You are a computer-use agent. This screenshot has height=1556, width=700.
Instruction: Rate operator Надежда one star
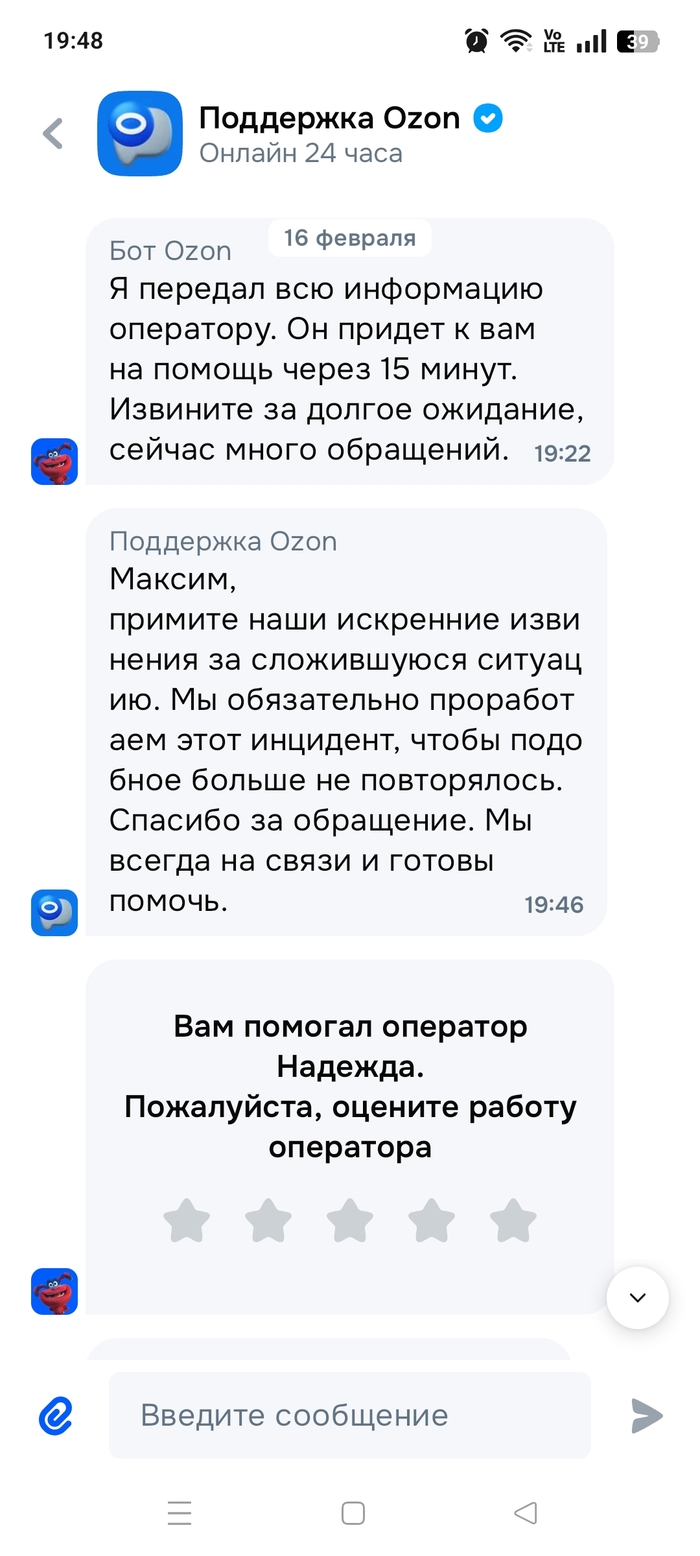[x=187, y=1221]
